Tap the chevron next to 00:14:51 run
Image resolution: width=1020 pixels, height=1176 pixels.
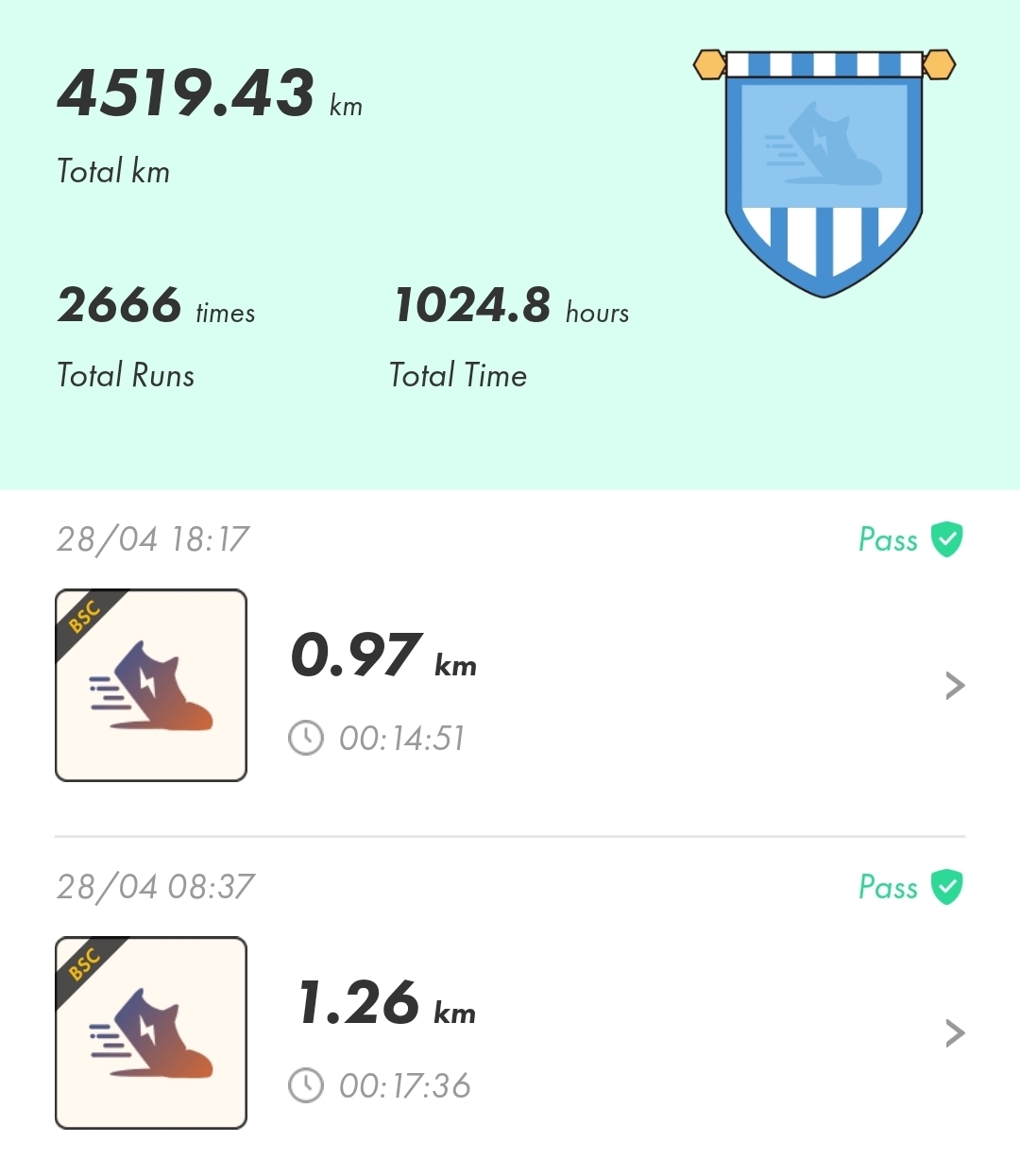(x=955, y=686)
